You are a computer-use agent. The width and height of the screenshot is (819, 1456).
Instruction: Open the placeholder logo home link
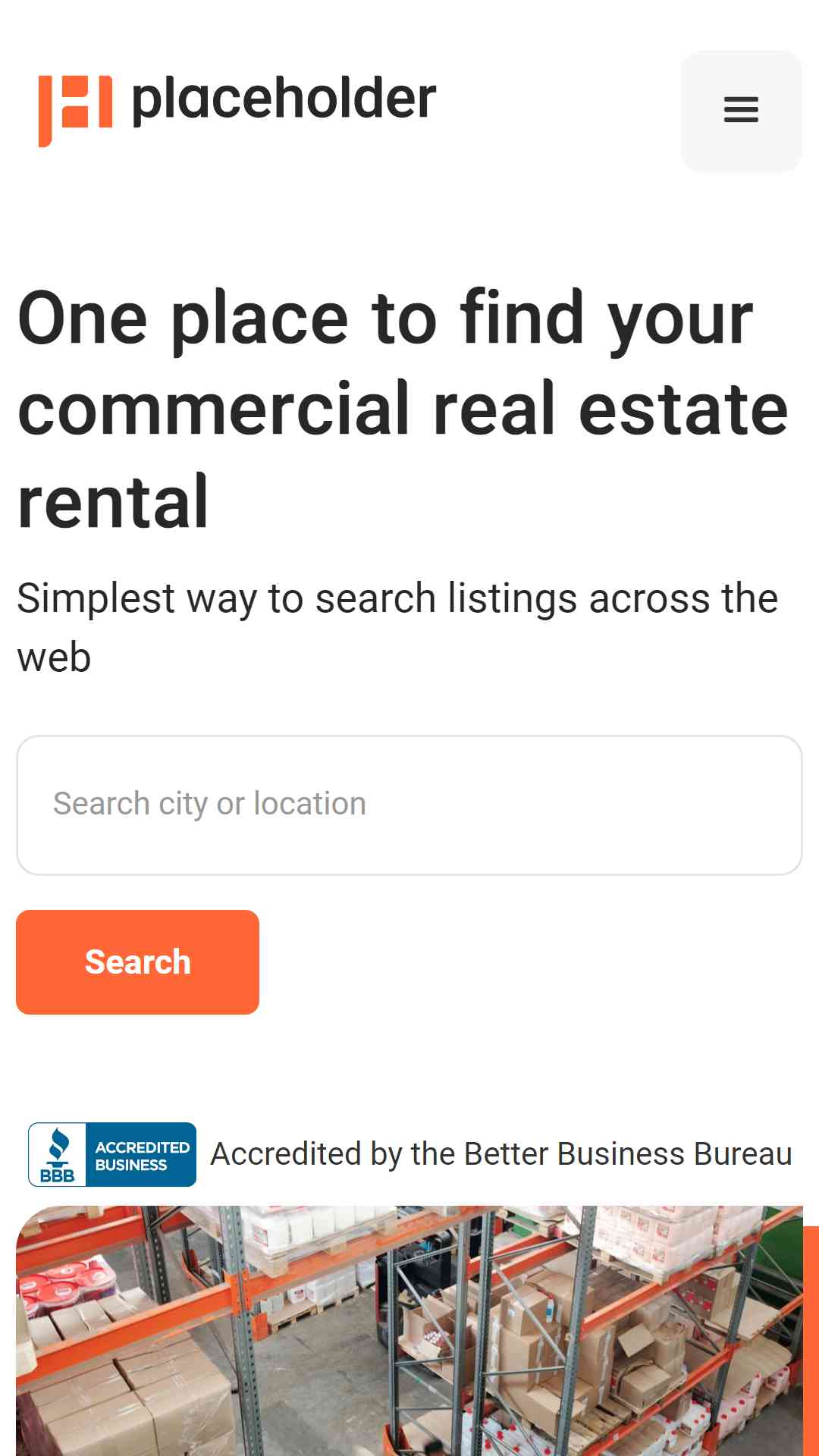pos(237,106)
